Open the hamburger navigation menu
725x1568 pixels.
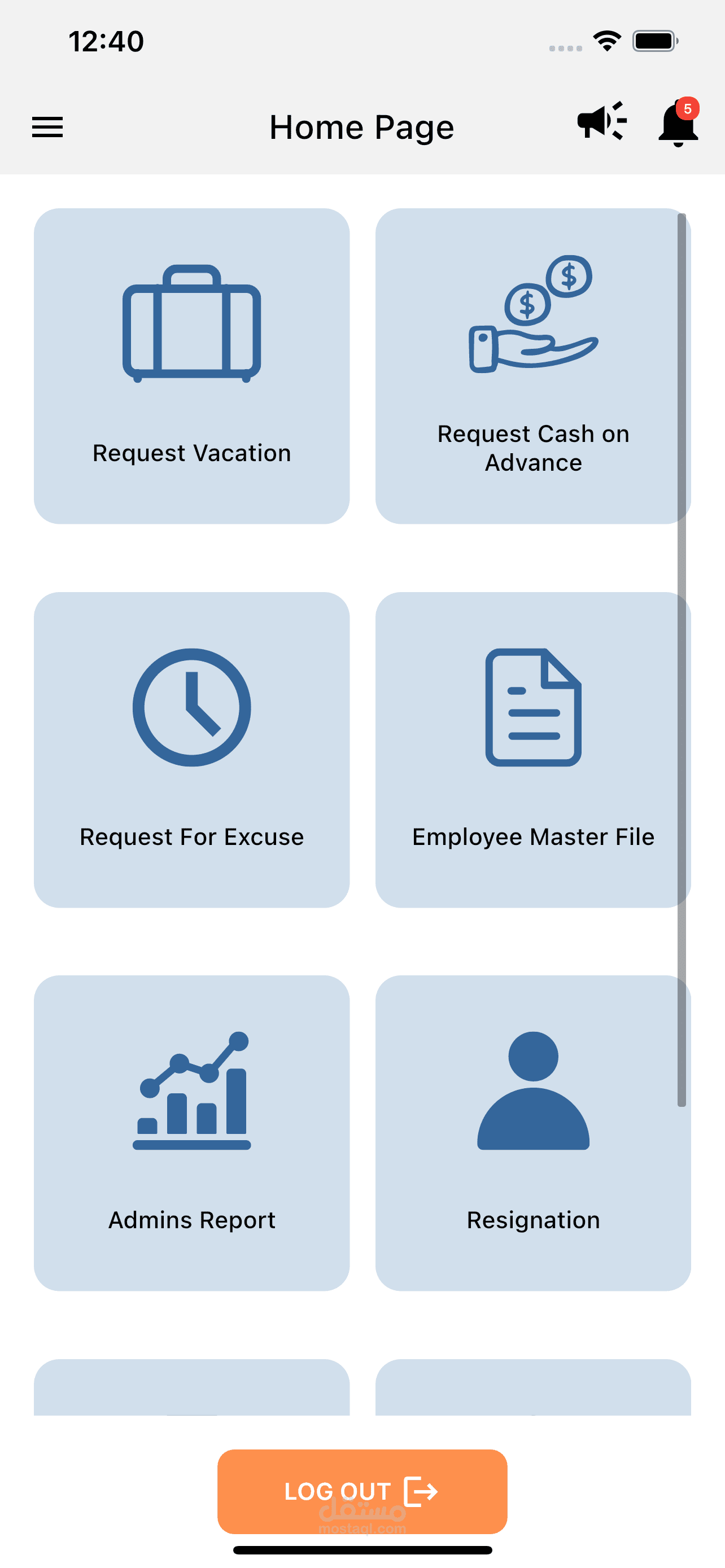click(47, 128)
